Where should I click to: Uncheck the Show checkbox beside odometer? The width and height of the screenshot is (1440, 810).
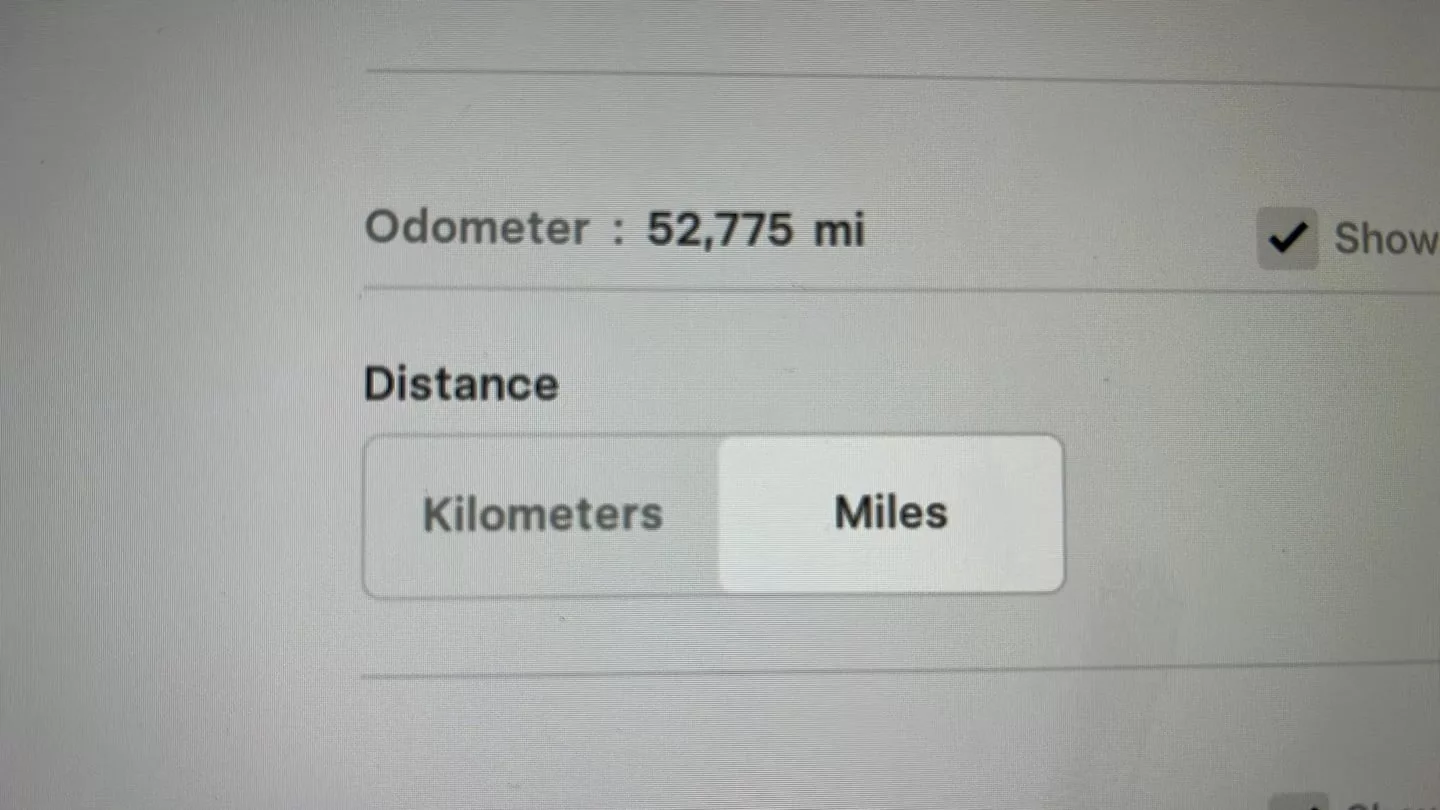(x=1287, y=238)
